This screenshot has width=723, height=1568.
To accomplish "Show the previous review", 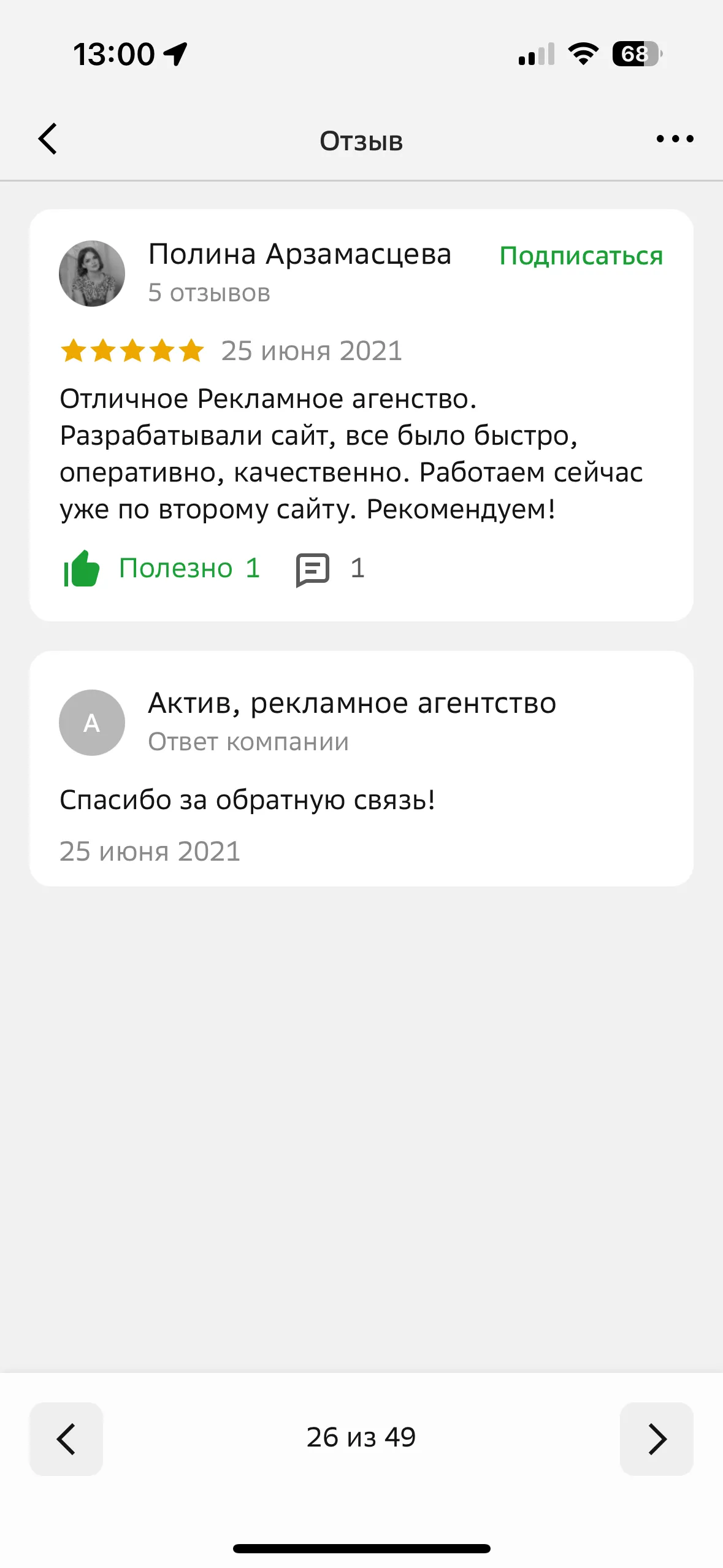I will [66, 1439].
